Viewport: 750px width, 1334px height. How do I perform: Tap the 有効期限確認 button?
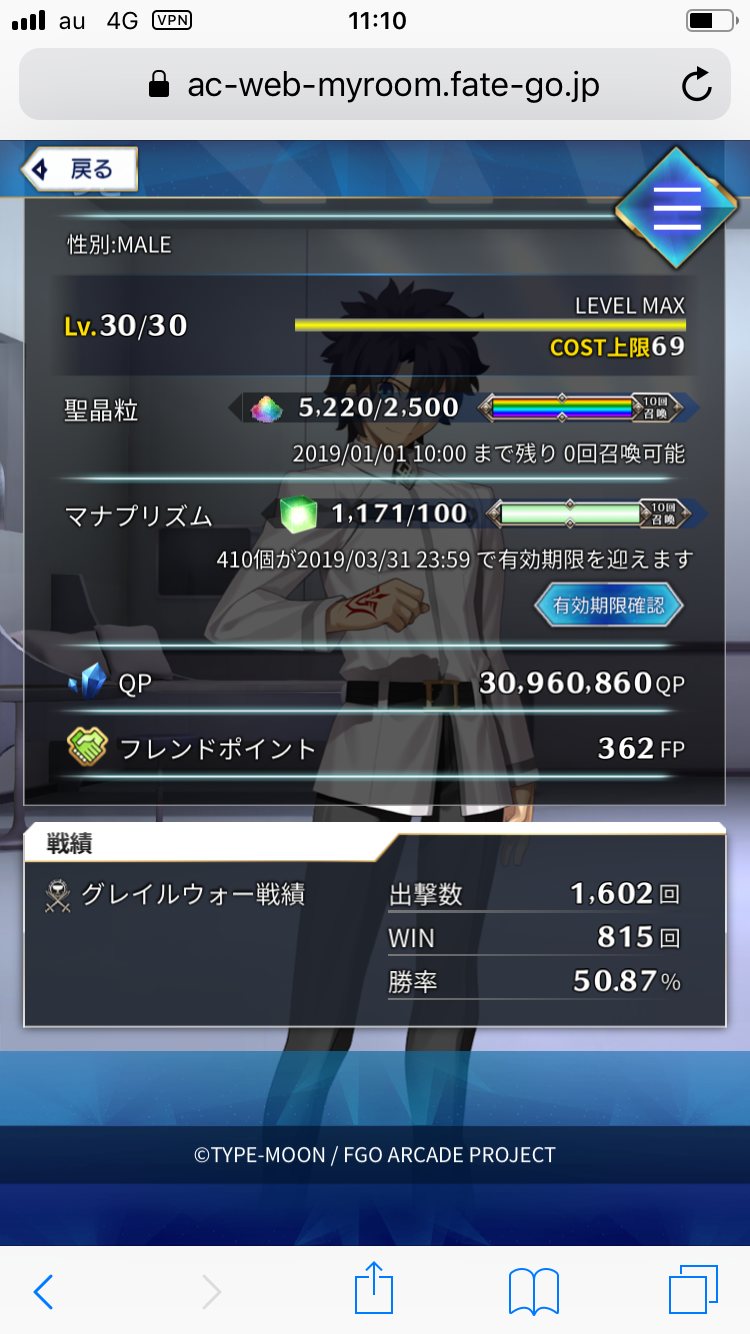(608, 605)
